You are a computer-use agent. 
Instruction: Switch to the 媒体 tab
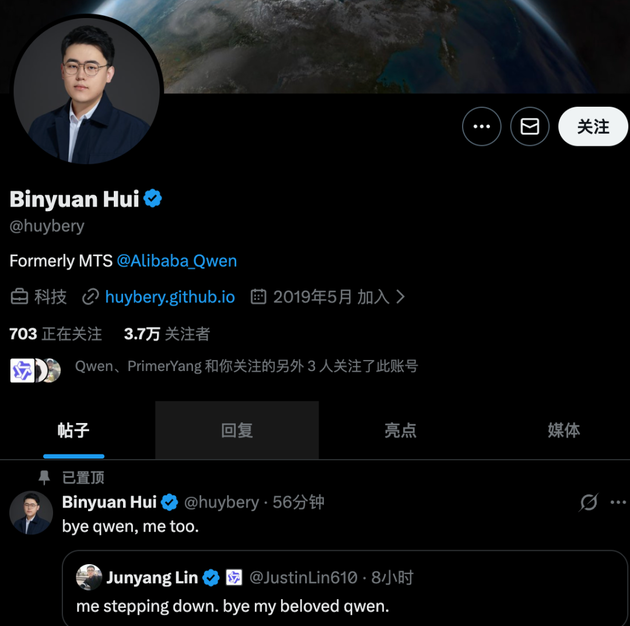[564, 430]
